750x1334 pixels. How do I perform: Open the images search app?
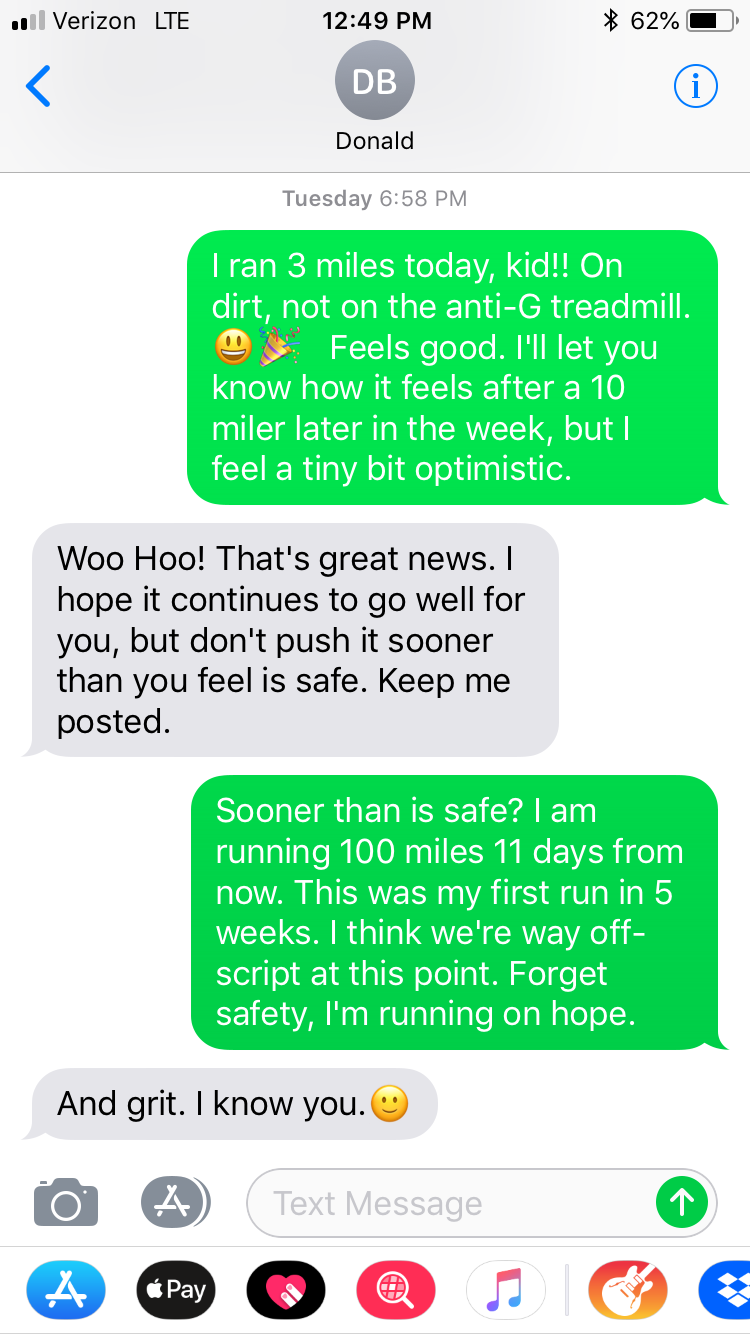[x=396, y=1290]
